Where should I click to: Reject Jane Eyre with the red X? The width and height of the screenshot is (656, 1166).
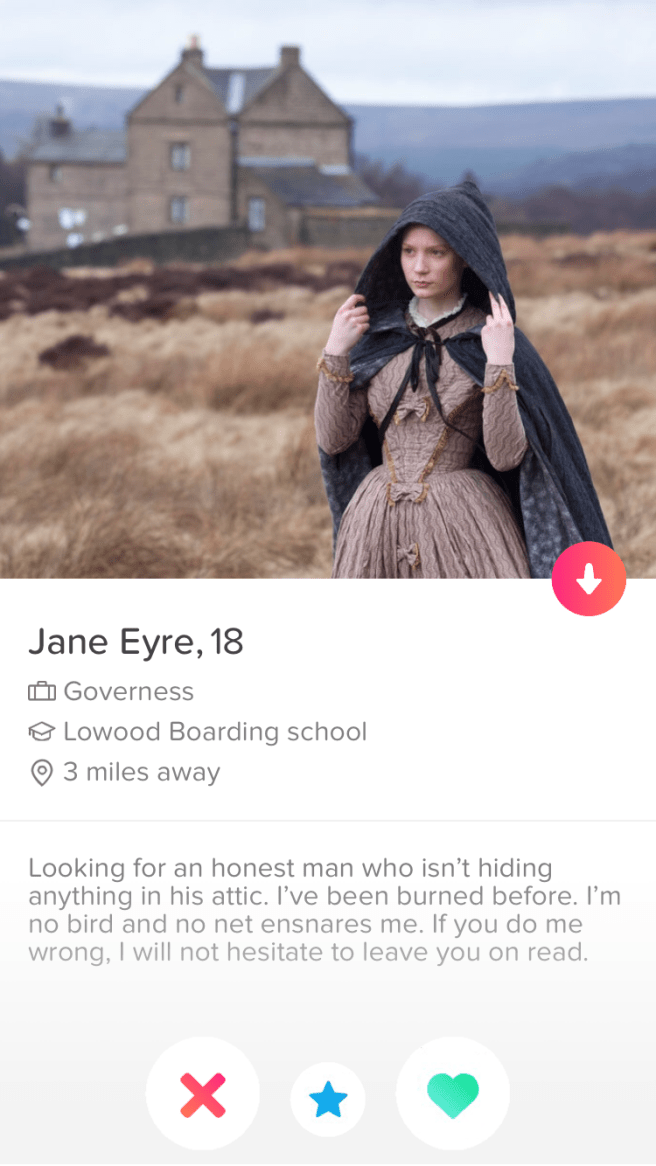203,1095
